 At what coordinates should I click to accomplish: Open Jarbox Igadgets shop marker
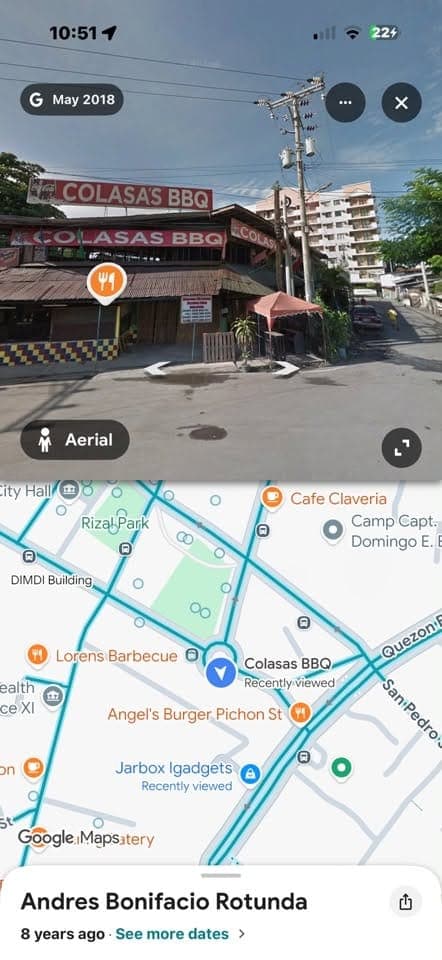pyautogui.click(x=249, y=774)
